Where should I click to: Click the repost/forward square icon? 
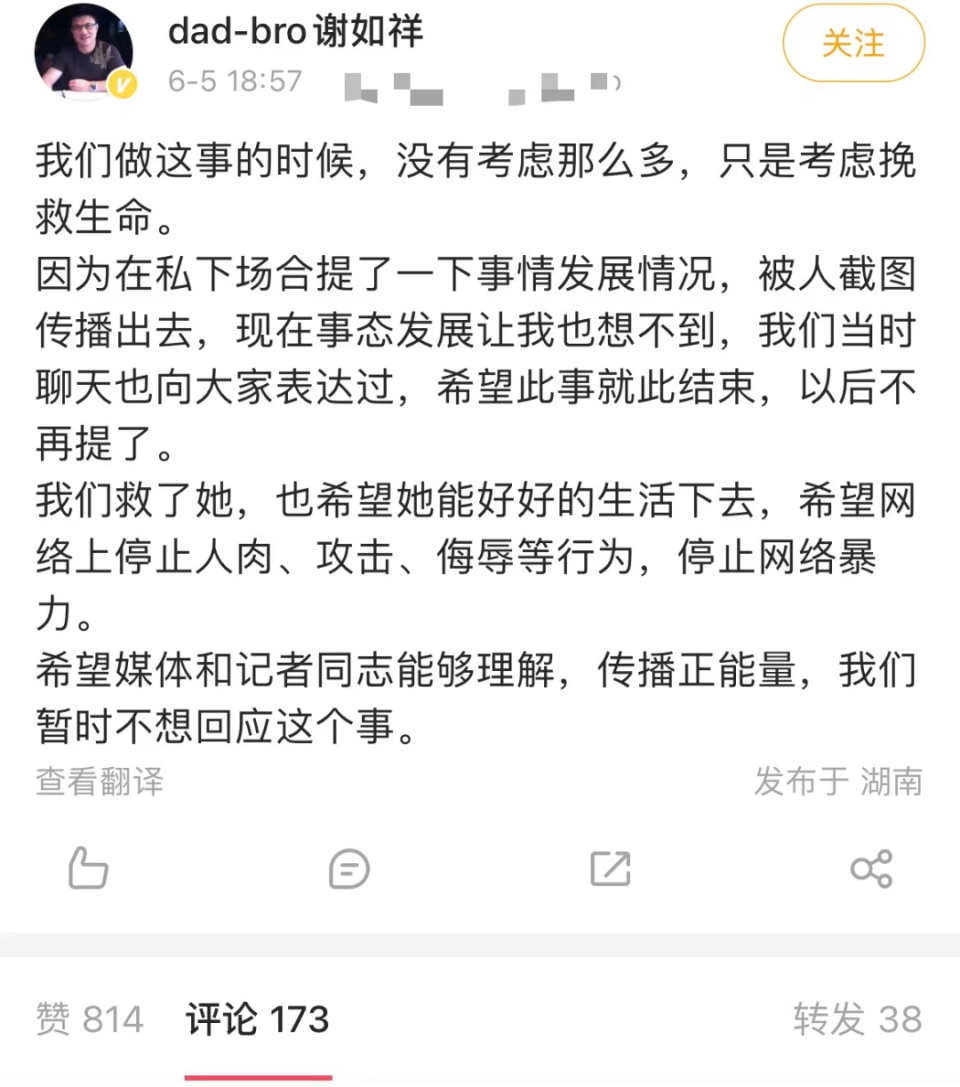tap(612, 868)
